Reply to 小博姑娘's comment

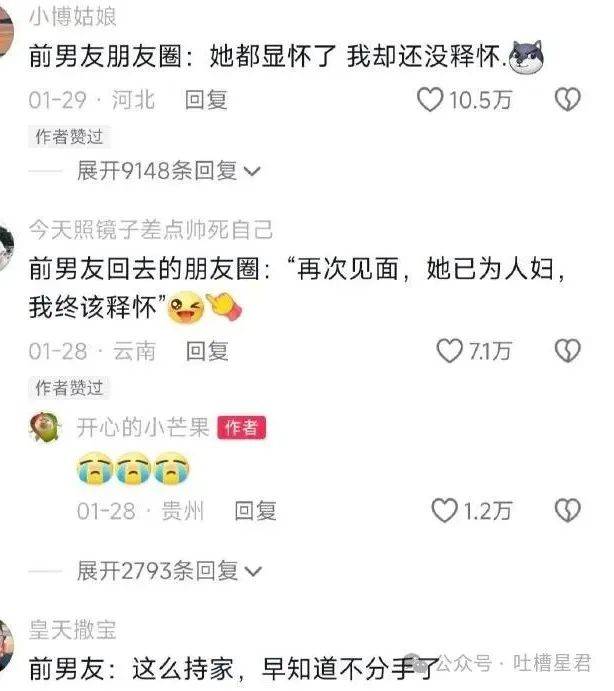pos(207,99)
